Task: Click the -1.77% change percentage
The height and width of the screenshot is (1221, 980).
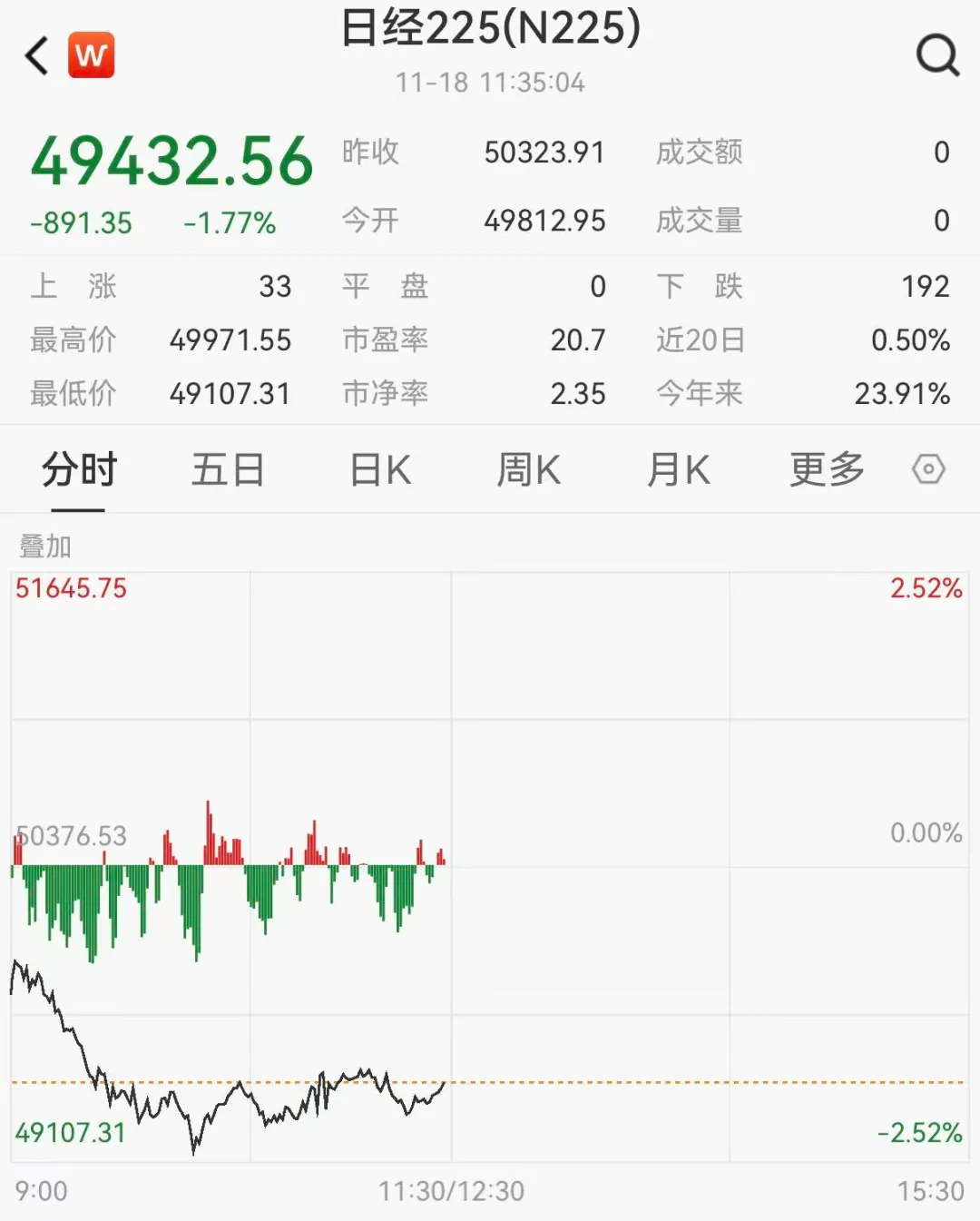Action: click(230, 222)
